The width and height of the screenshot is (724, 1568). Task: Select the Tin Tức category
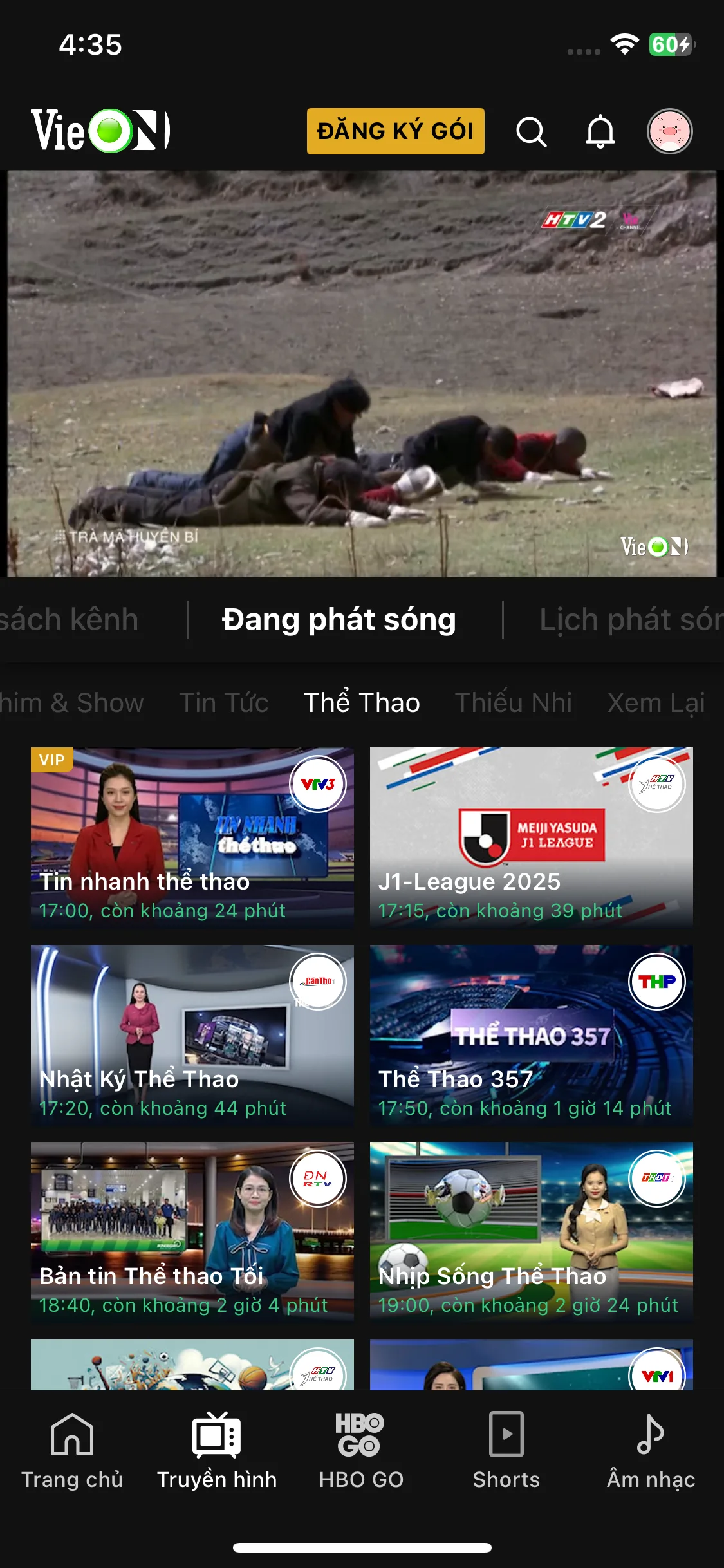223,702
